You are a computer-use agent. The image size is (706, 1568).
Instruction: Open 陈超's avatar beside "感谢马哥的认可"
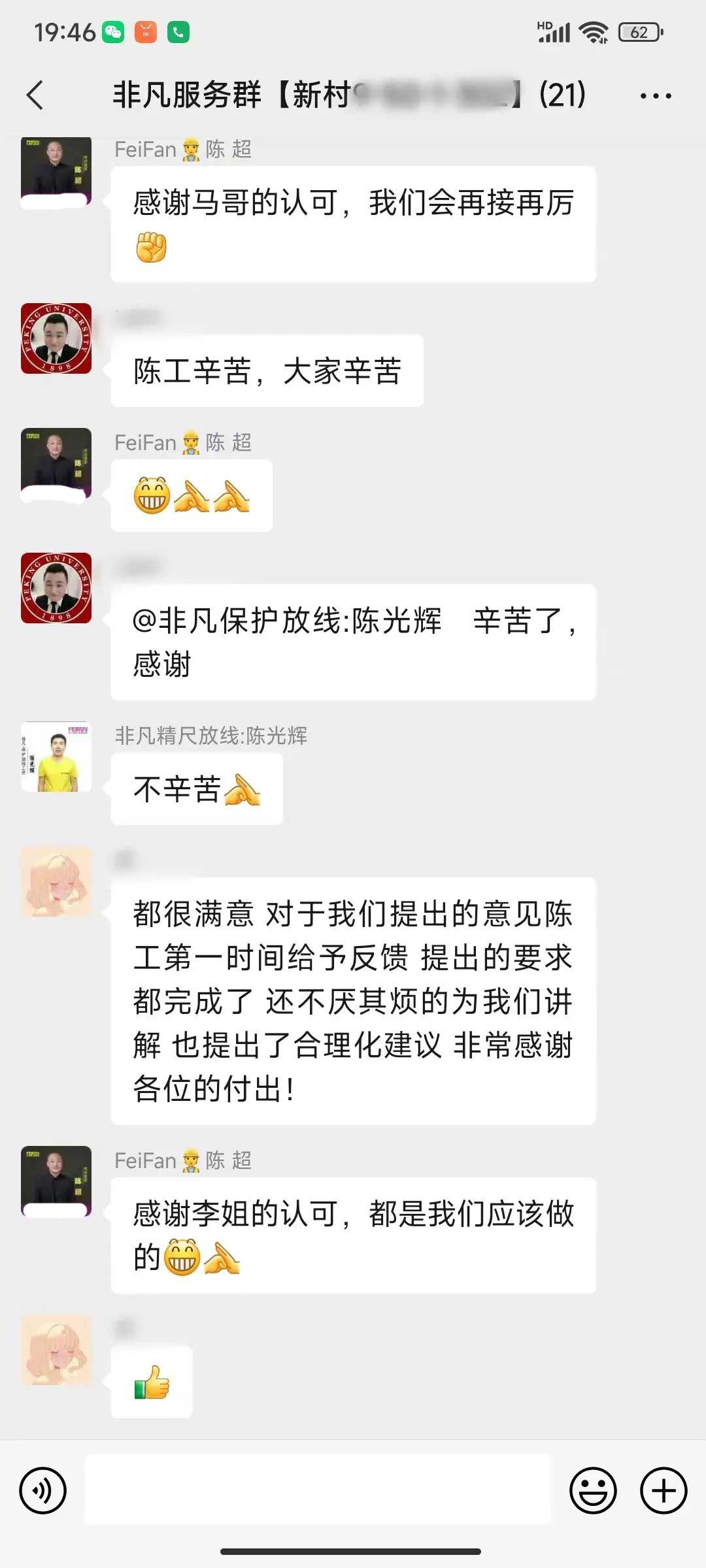tap(56, 172)
